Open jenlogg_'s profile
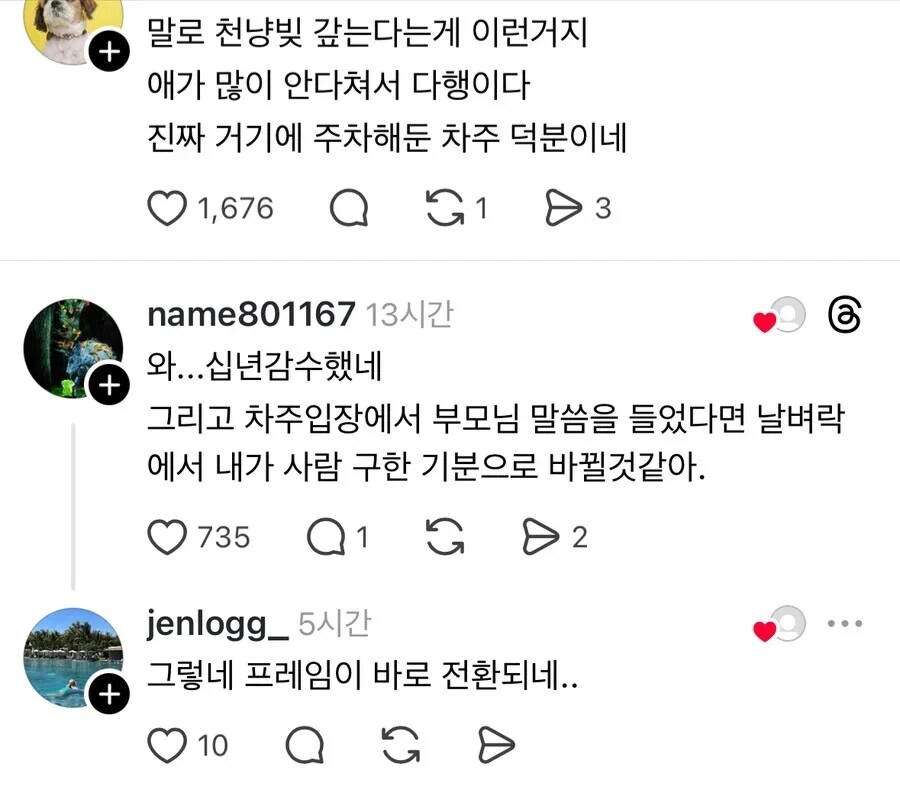 (217, 625)
